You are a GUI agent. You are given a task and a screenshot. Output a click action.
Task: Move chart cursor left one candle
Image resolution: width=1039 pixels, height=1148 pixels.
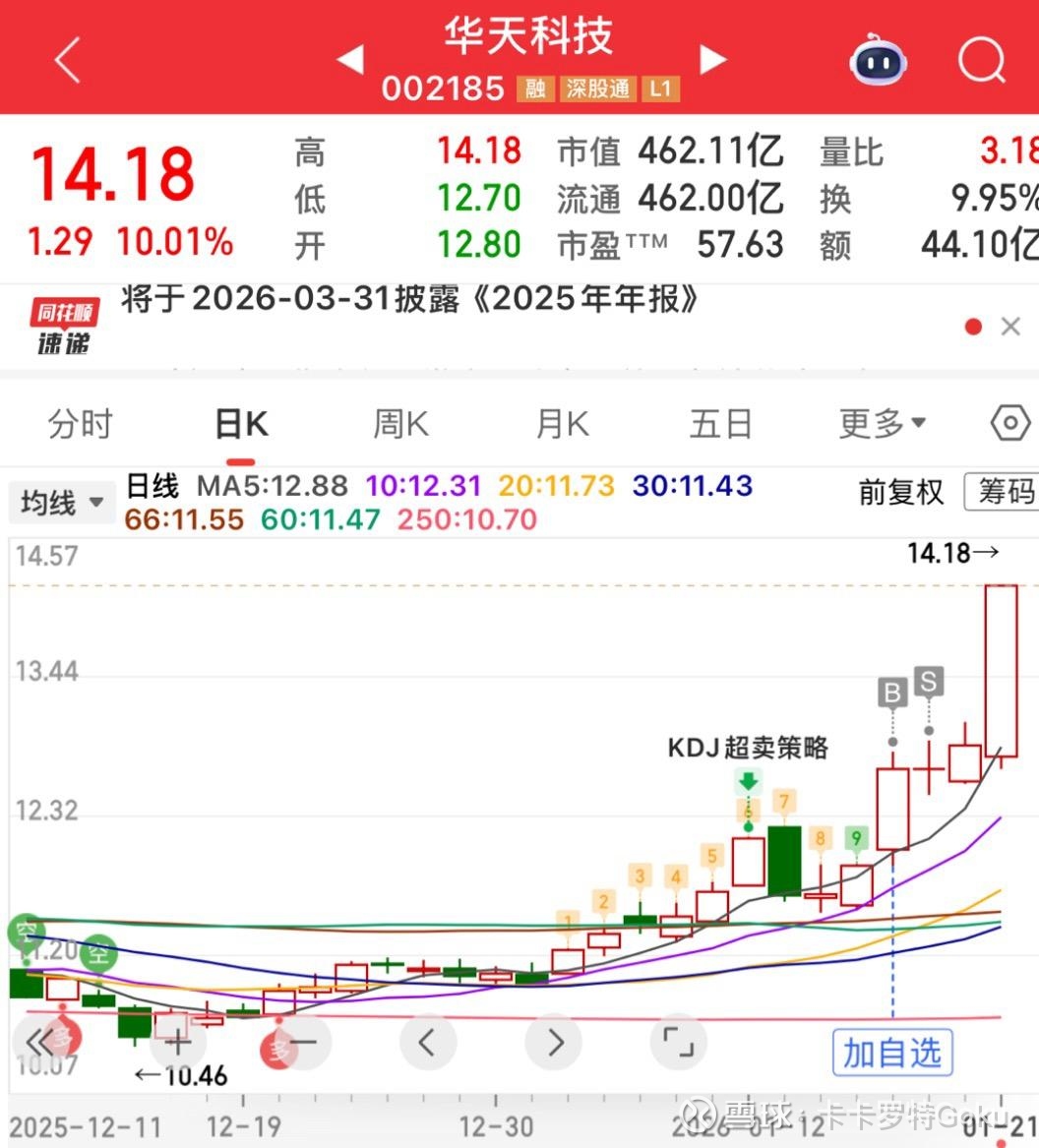pyautogui.click(x=427, y=1043)
